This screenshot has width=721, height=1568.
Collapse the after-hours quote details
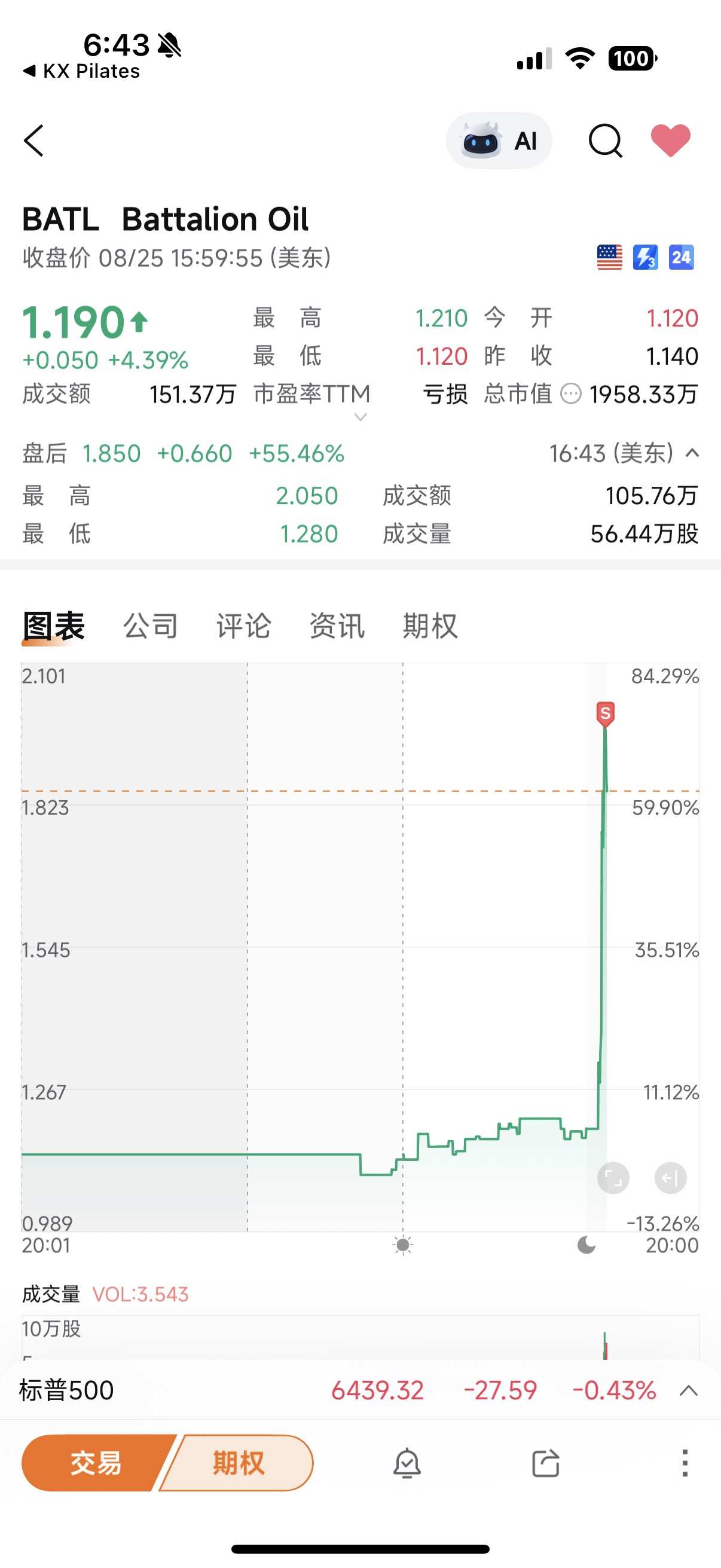tap(692, 453)
